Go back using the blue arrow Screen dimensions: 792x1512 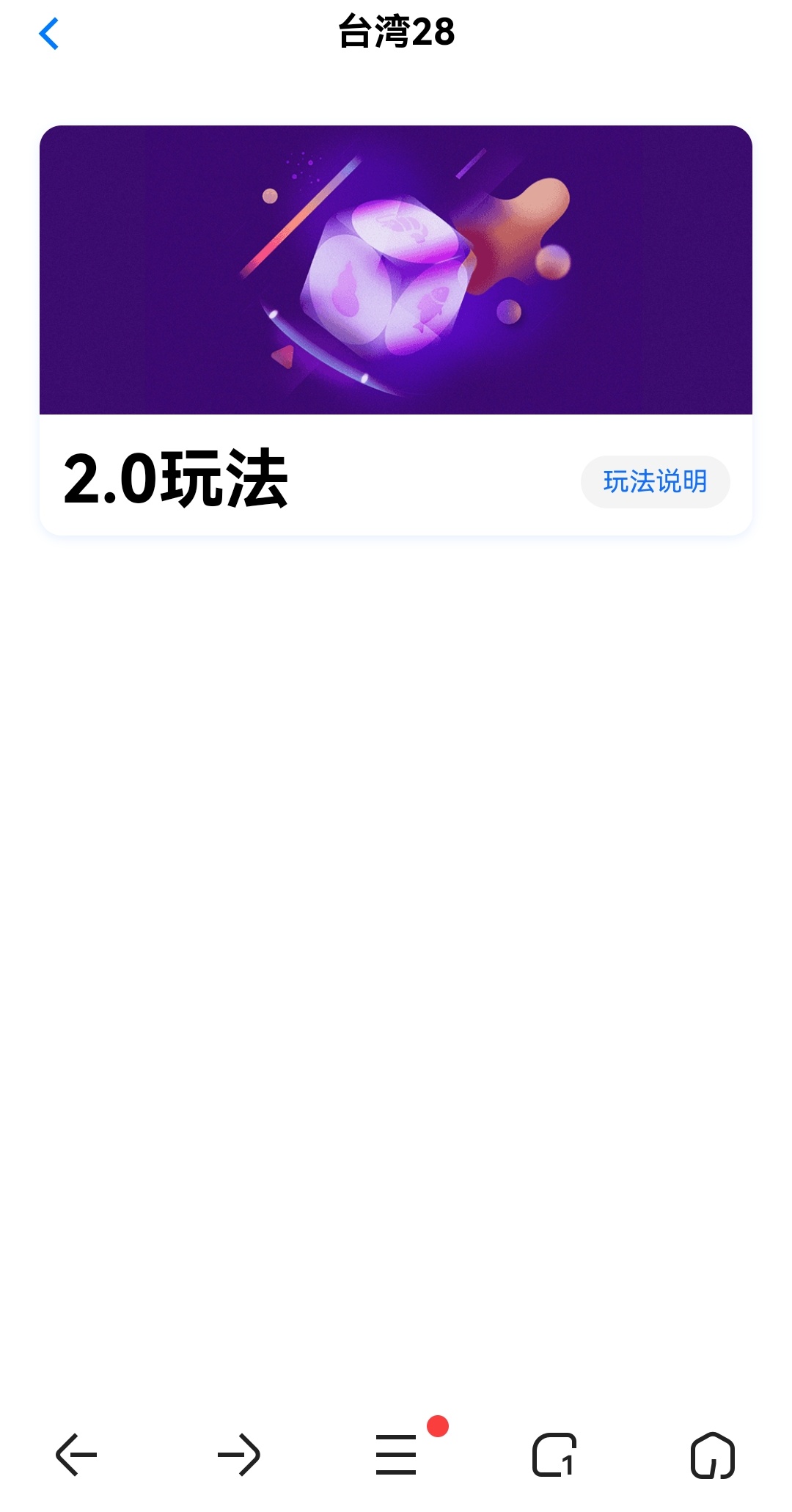(48, 34)
